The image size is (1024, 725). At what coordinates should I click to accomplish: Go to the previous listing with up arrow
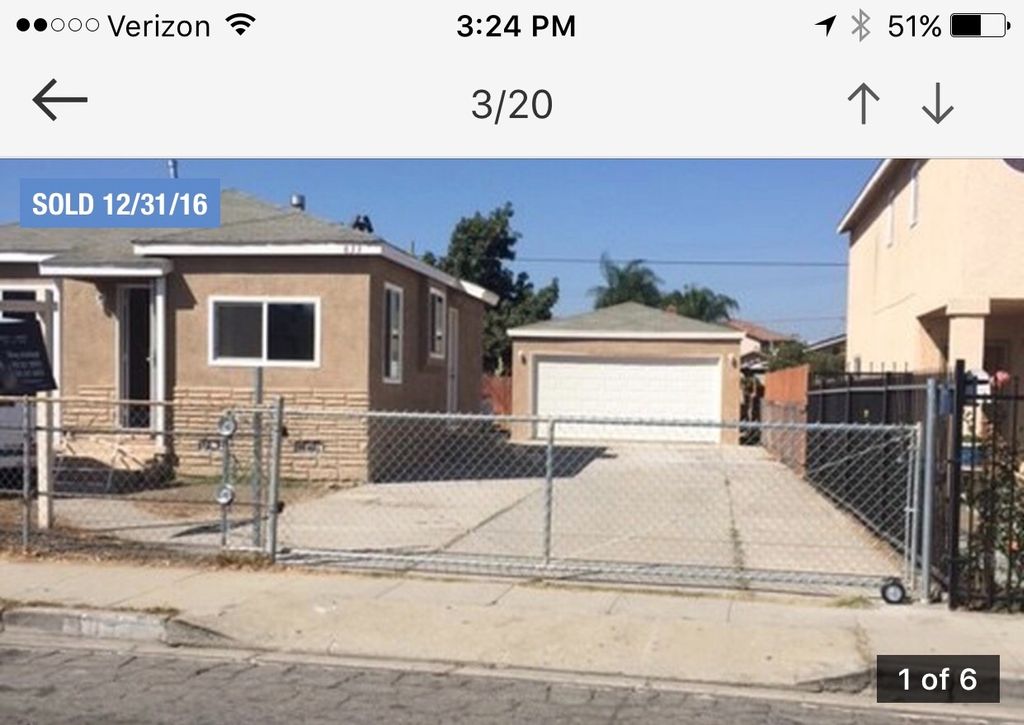tap(863, 103)
